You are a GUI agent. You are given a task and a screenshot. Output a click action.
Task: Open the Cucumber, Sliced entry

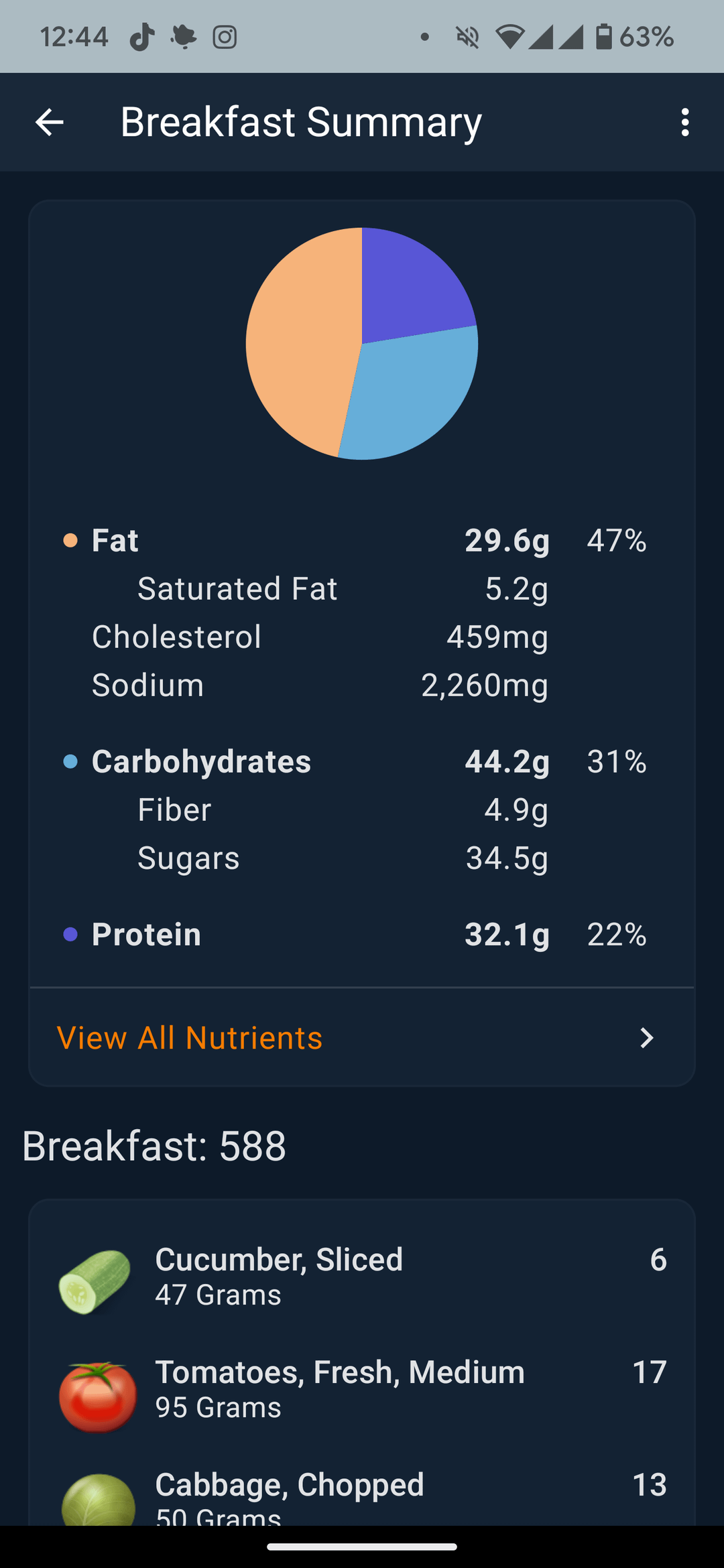tap(362, 1277)
